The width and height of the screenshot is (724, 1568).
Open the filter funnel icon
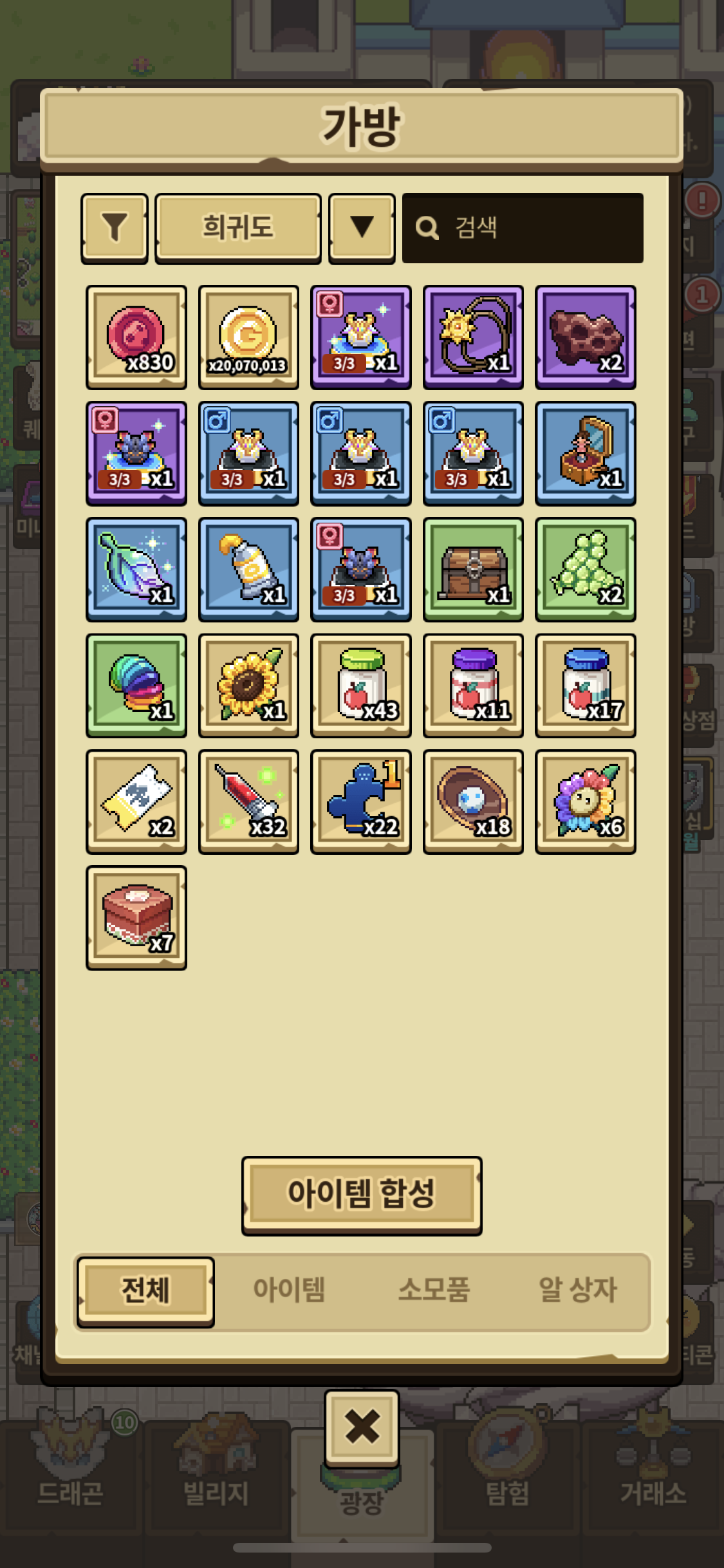[115, 229]
